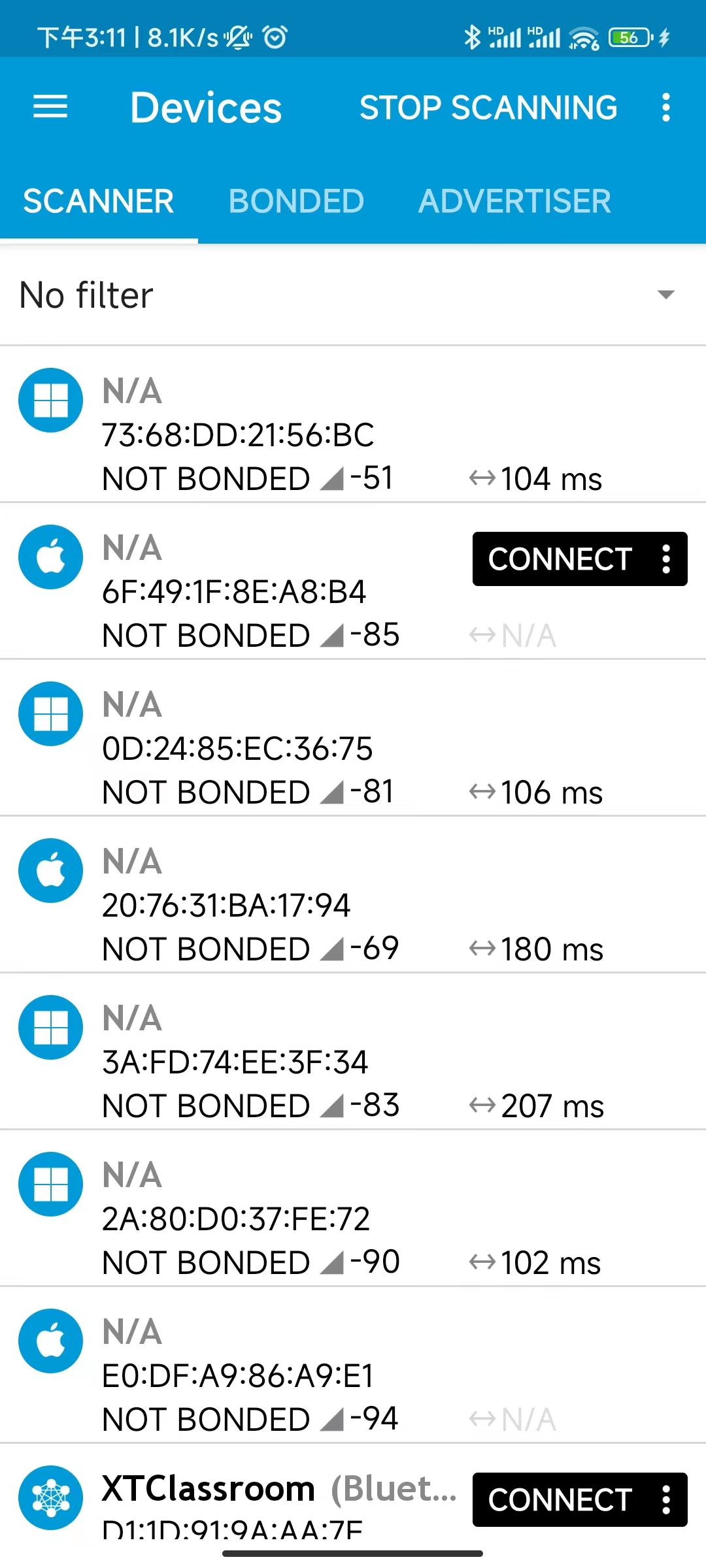Screen dimensions: 706x1568
Task: Tap STOP SCANNING
Action: 488,106
